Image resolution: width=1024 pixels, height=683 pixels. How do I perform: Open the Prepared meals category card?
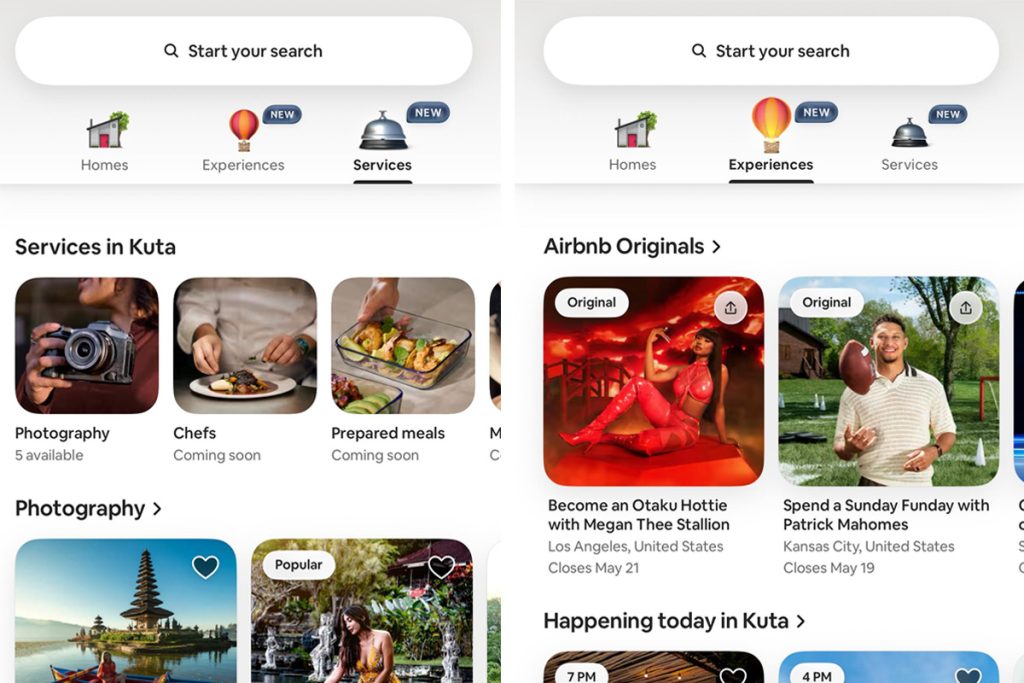[403, 346]
